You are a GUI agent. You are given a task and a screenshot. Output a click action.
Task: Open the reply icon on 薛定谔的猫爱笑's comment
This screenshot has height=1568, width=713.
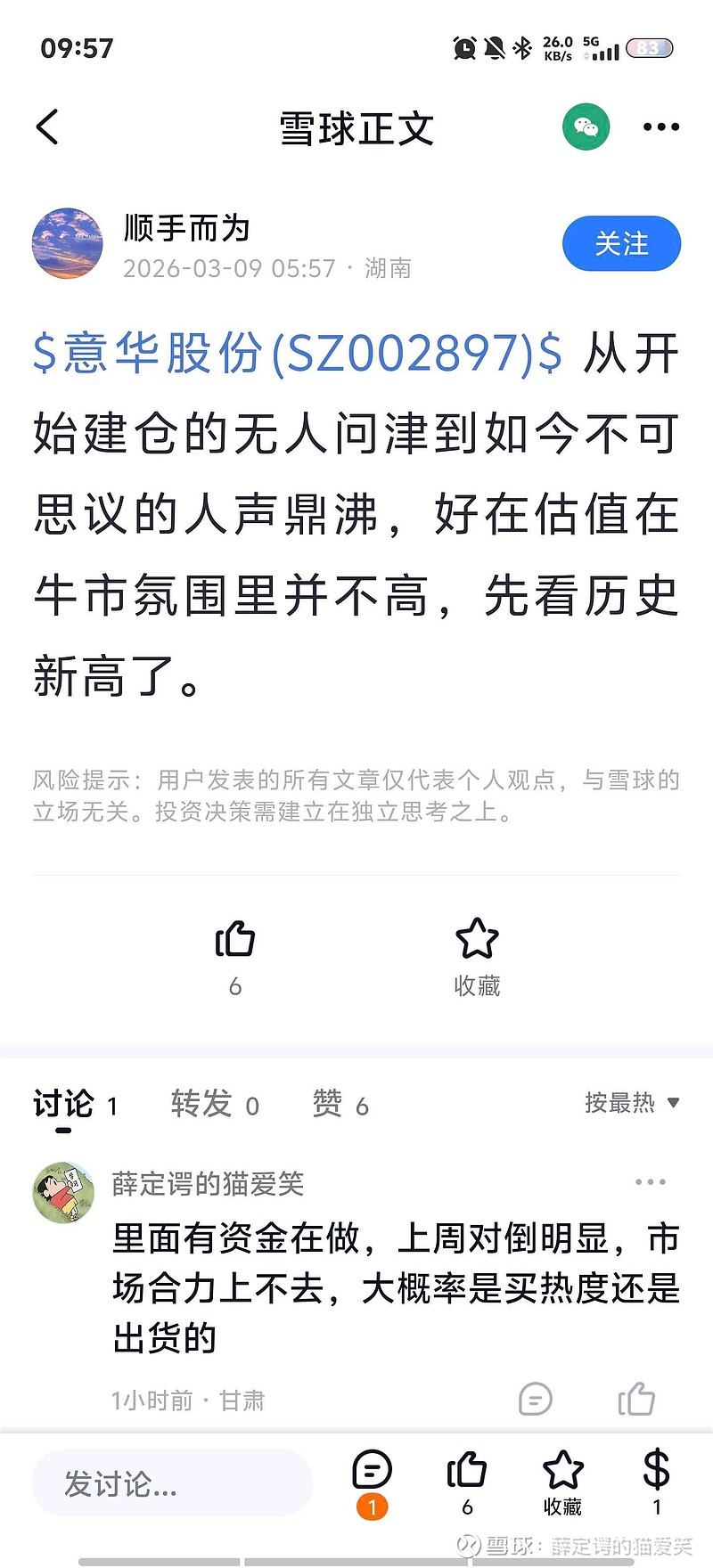pyautogui.click(x=535, y=1399)
